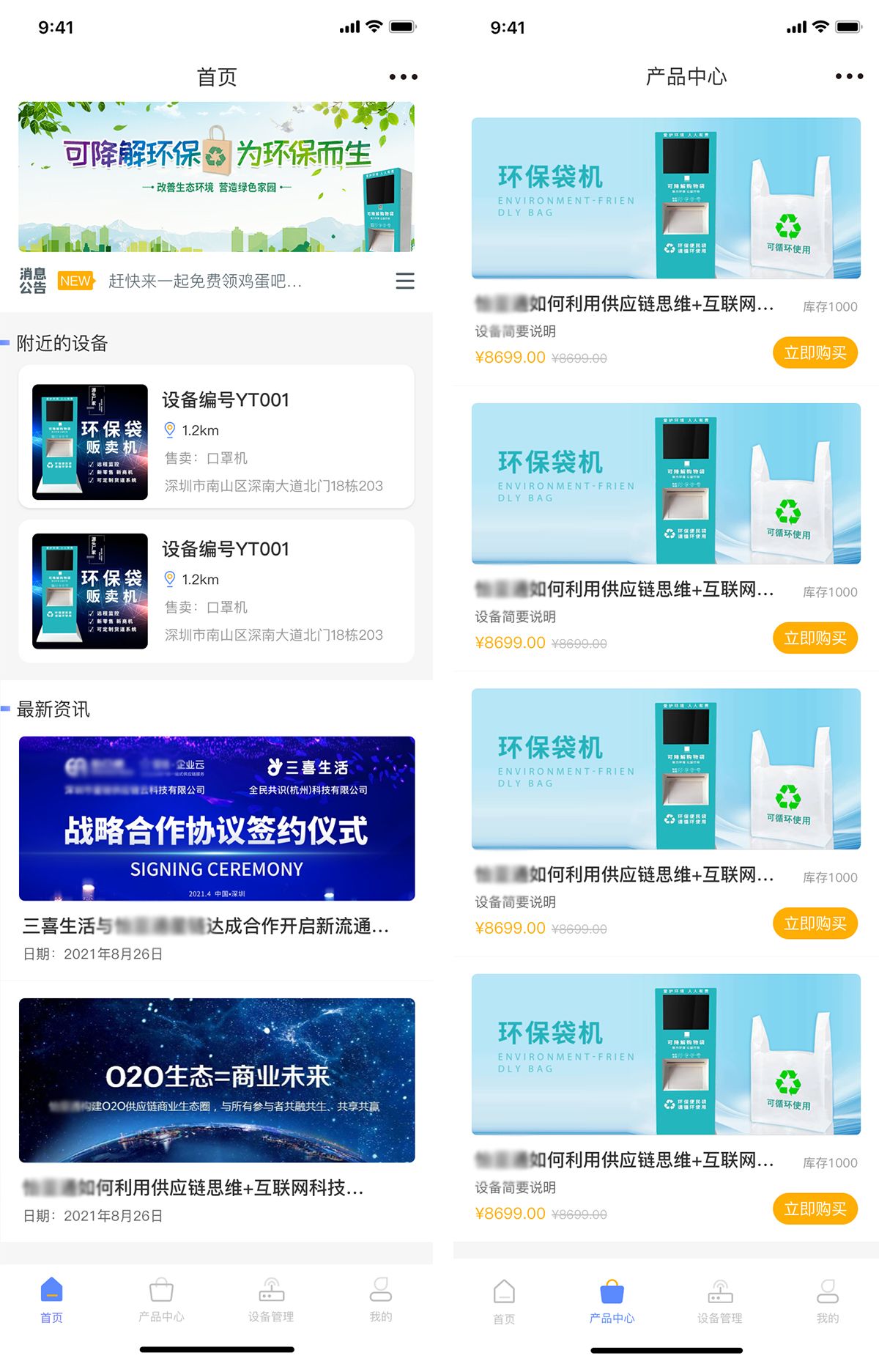Open the 可降解环保 banner
879x1372 pixels.
[216, 177]
